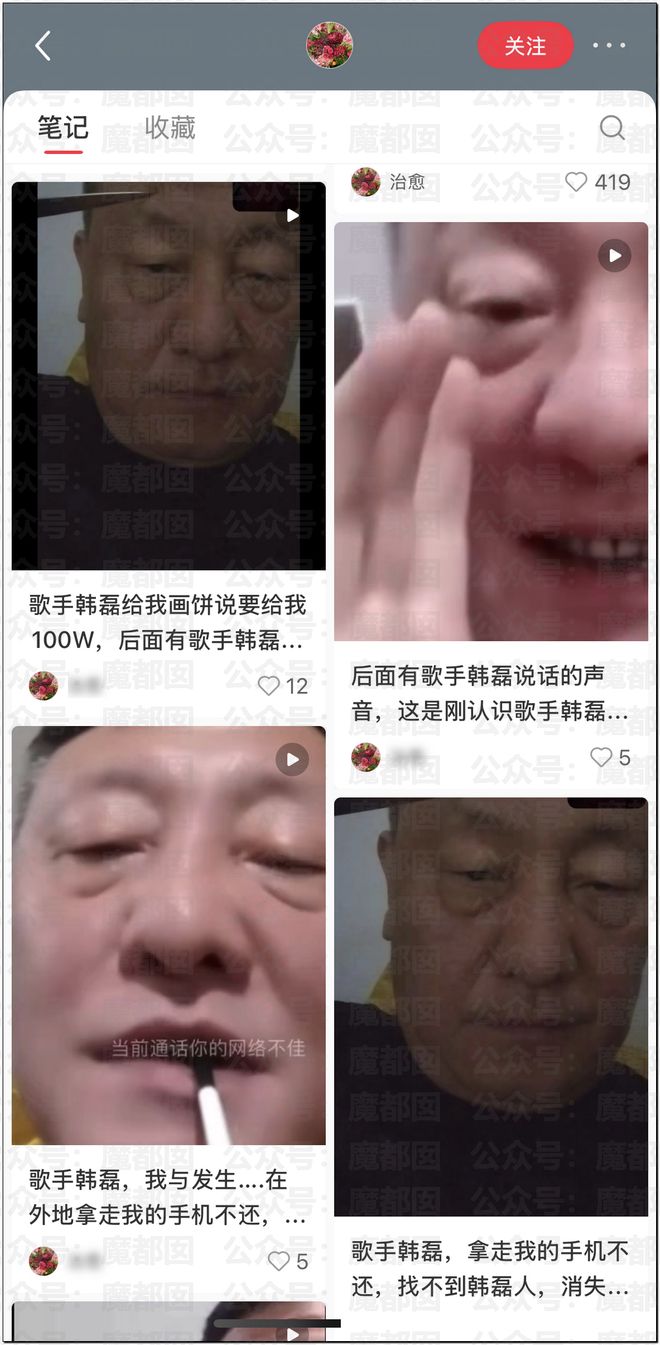Switch to the 收藏 tab
The width and height of the screenshot is (660, 1345).
pyautogui.click(x=170, y=128)
